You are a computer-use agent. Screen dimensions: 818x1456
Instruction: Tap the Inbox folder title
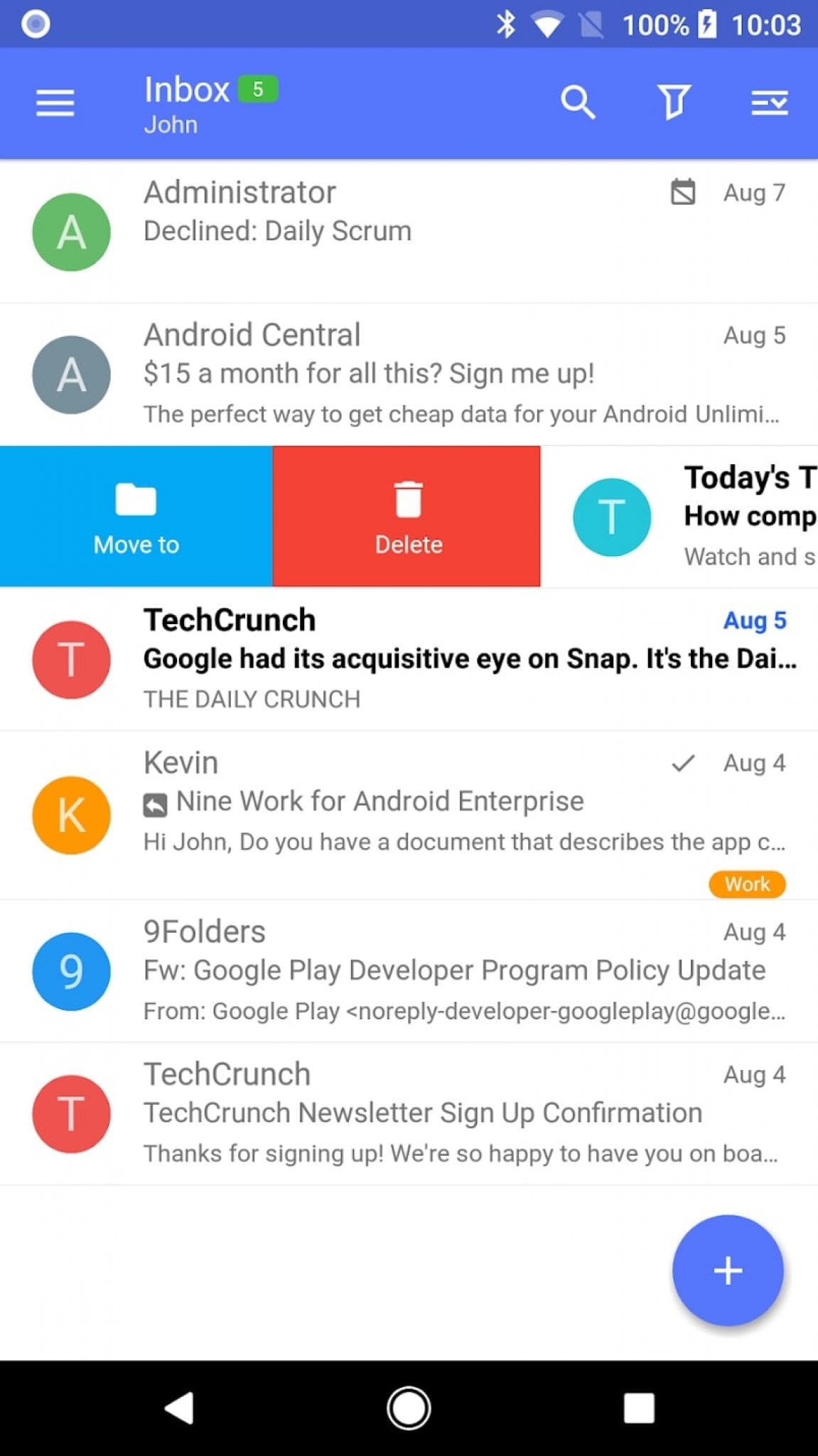(186, 89)
